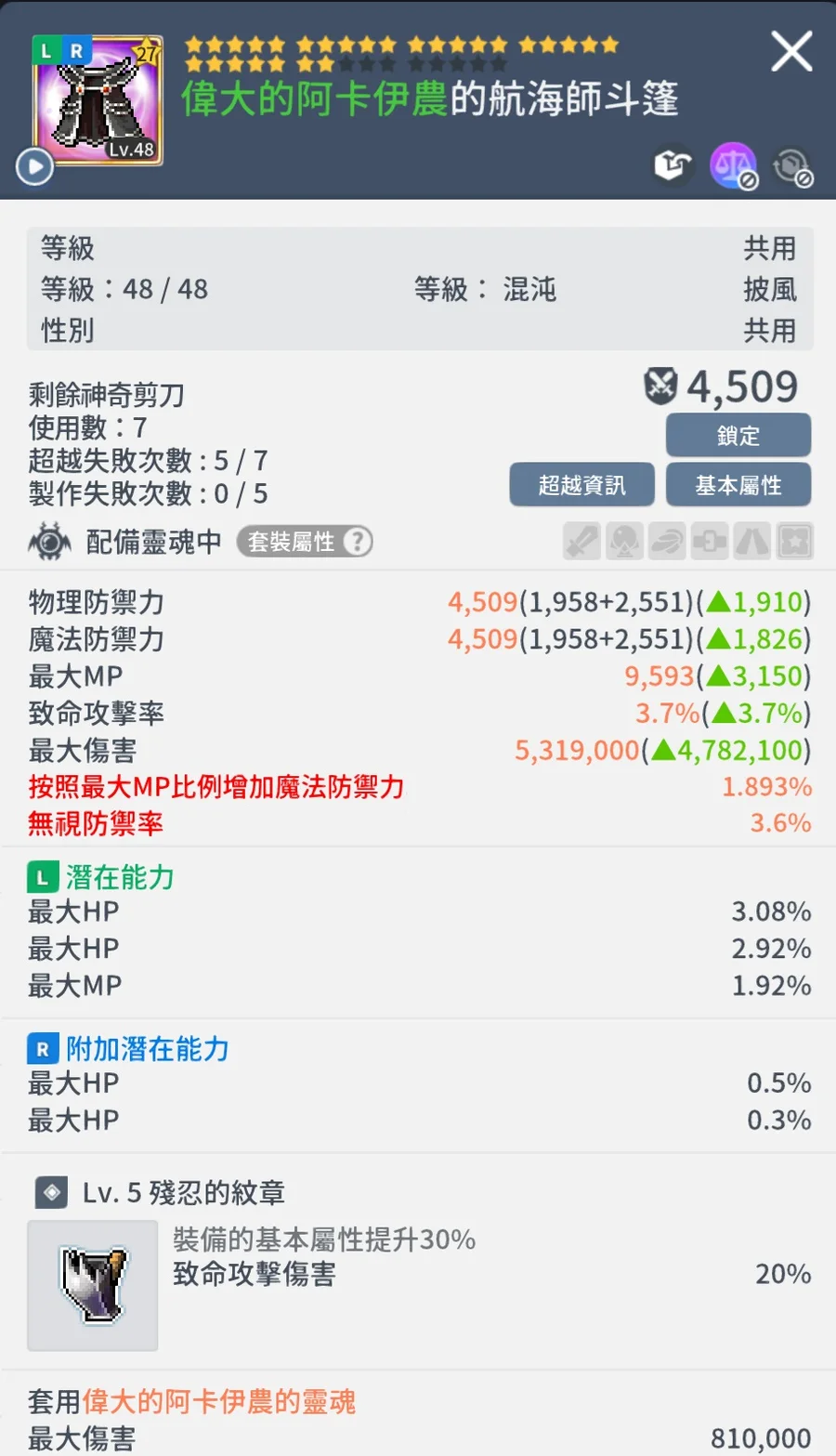Close the equipment detail panel
Screen dimensions: 836x1456
tap(791, 51)
